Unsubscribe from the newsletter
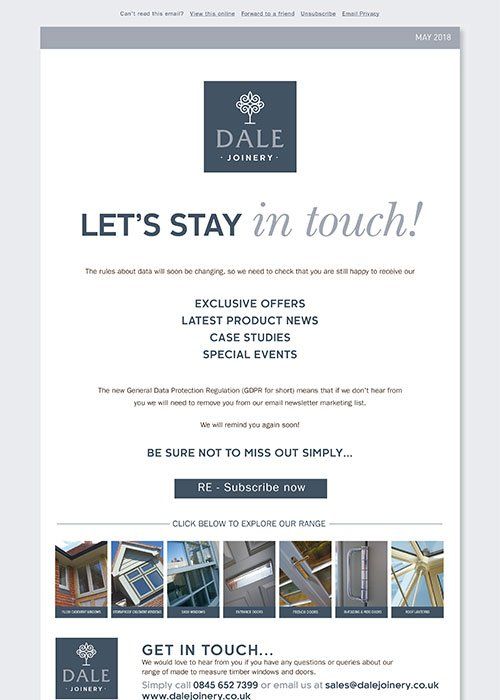Image resolution: width=500 pixels, height=700 pixels. [x=318, y=13]
